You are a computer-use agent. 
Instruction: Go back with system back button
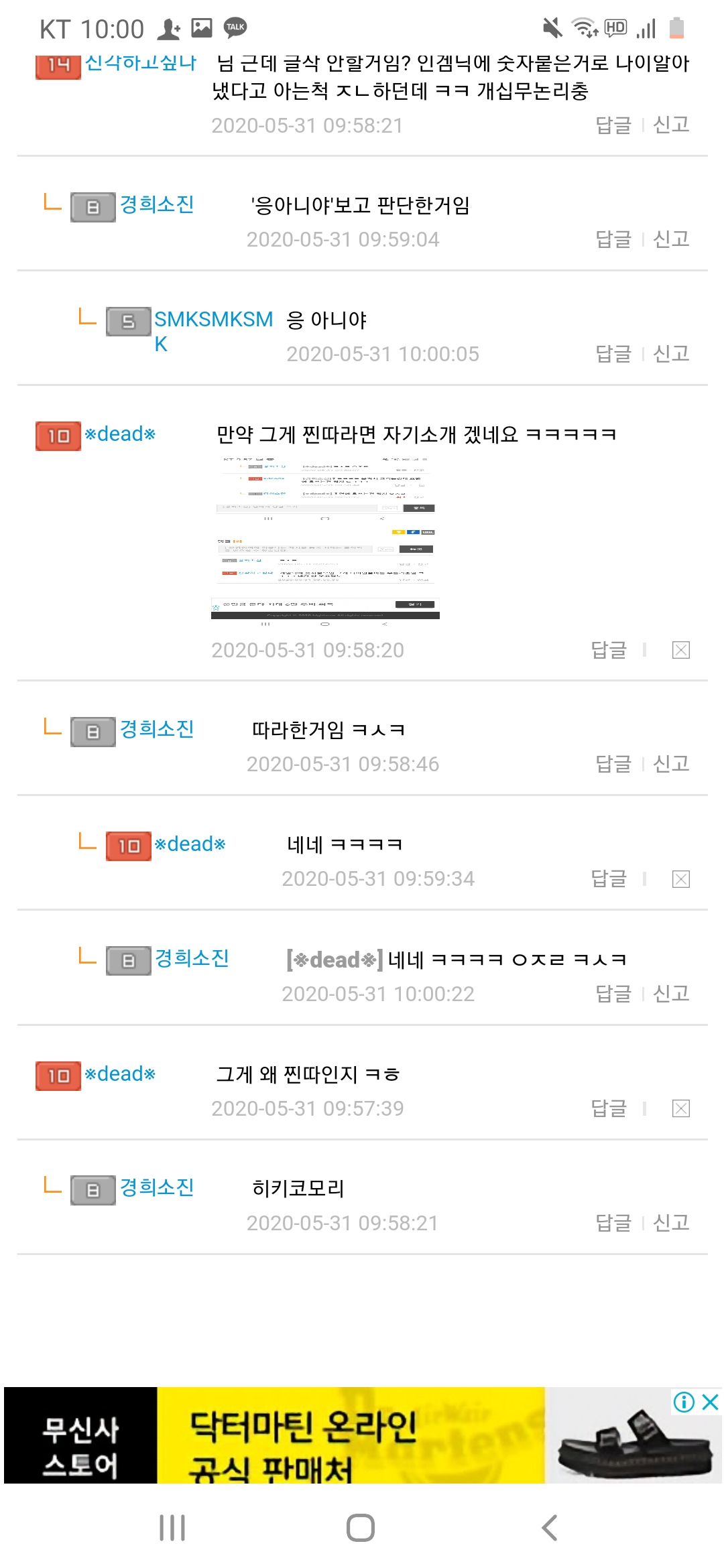pyautogui.click(x=550, y=1528)
